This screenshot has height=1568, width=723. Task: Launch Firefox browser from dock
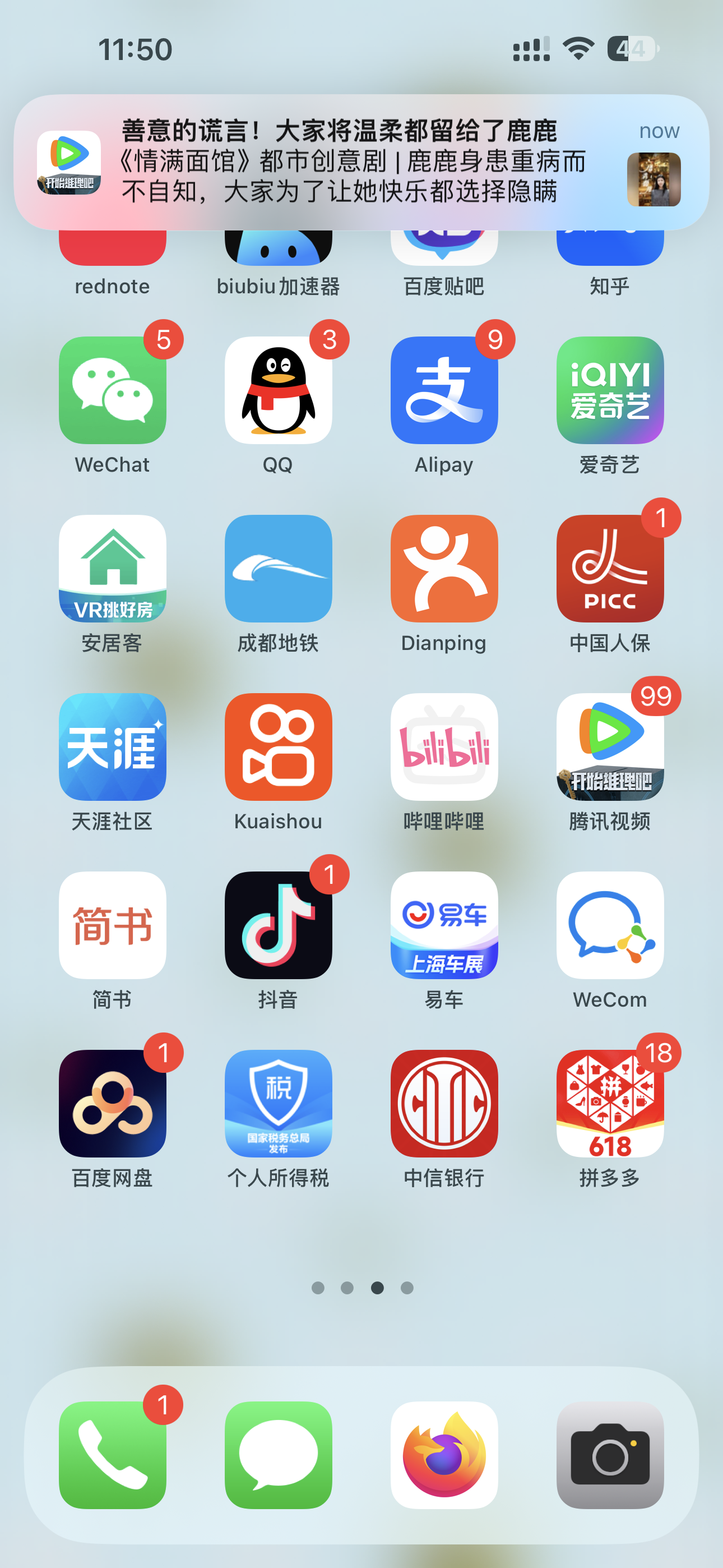pos(444,1455)
